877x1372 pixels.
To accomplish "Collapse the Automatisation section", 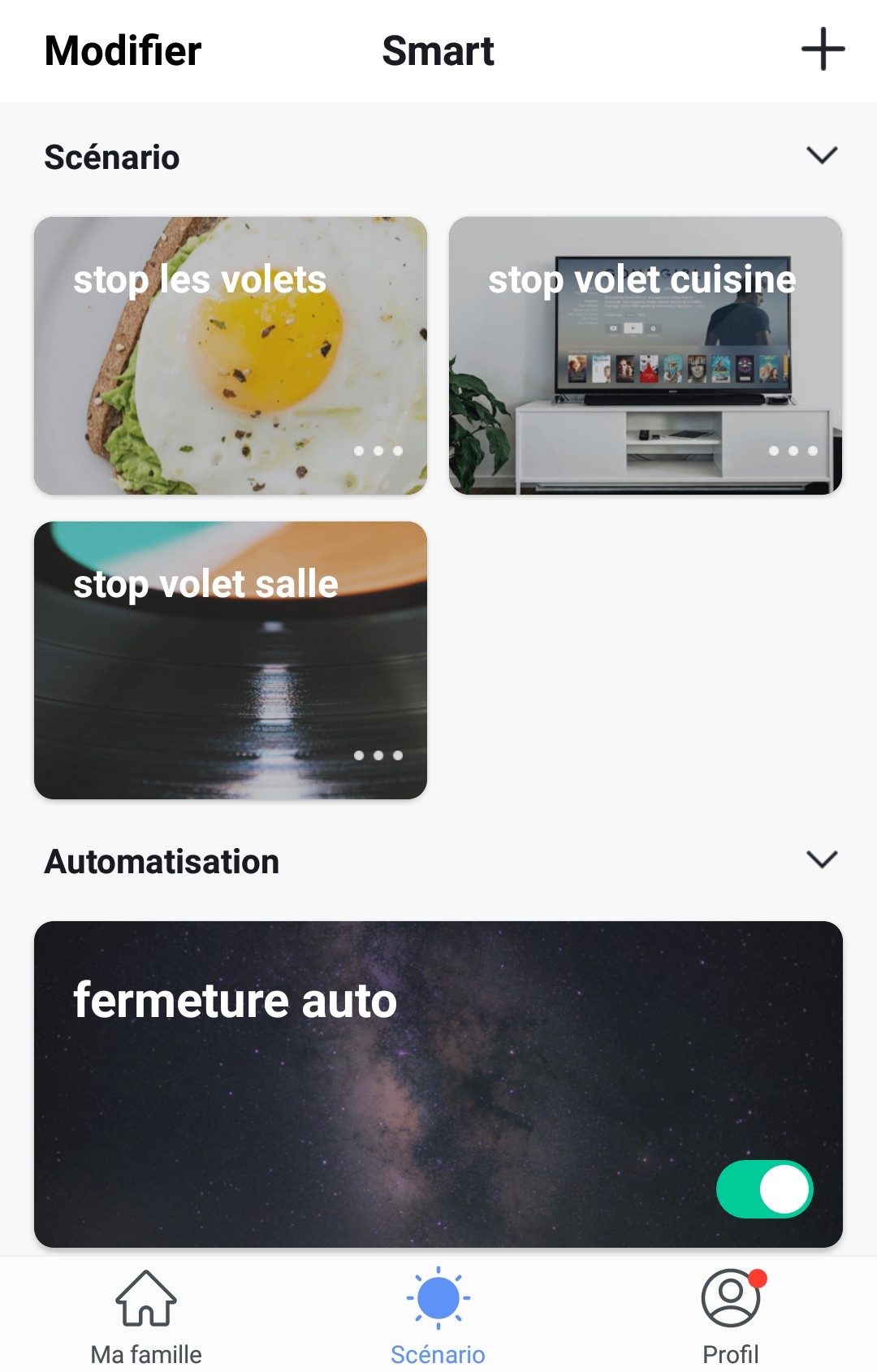I will pos(822,859).
